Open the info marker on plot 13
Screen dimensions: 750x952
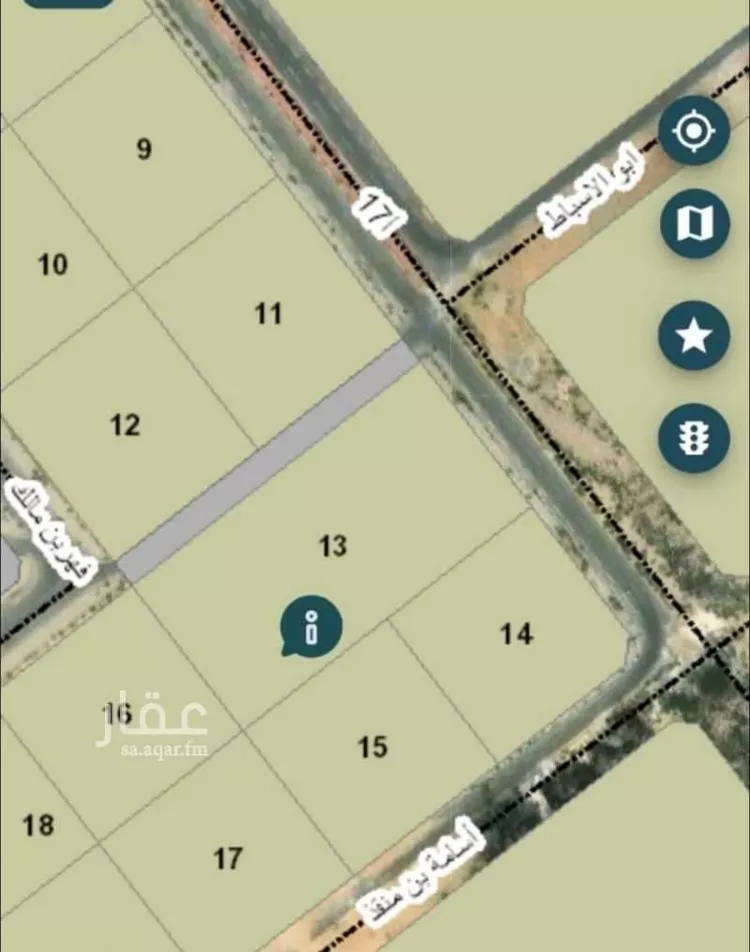click(x=311, y=627)
